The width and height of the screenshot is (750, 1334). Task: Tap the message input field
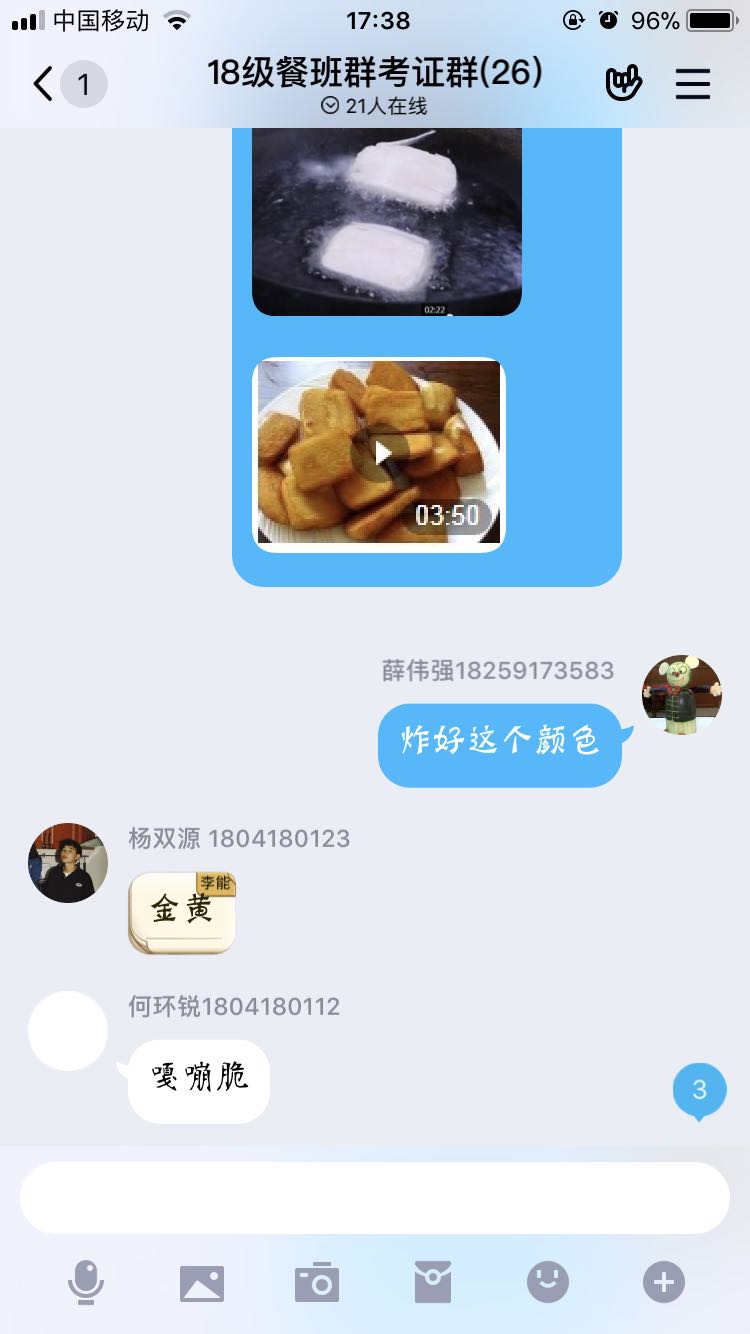(374, 1198)
